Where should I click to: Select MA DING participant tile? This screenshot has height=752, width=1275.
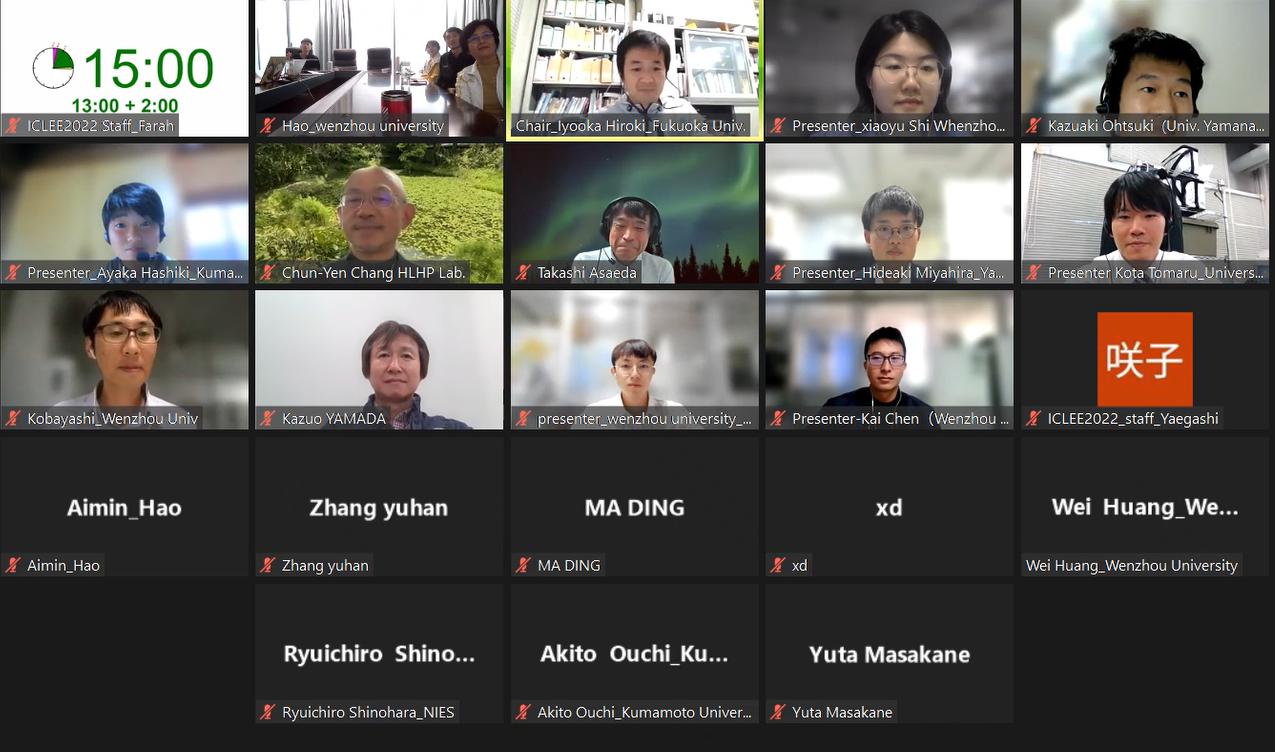pyautogui.click(x=634, y=507)
